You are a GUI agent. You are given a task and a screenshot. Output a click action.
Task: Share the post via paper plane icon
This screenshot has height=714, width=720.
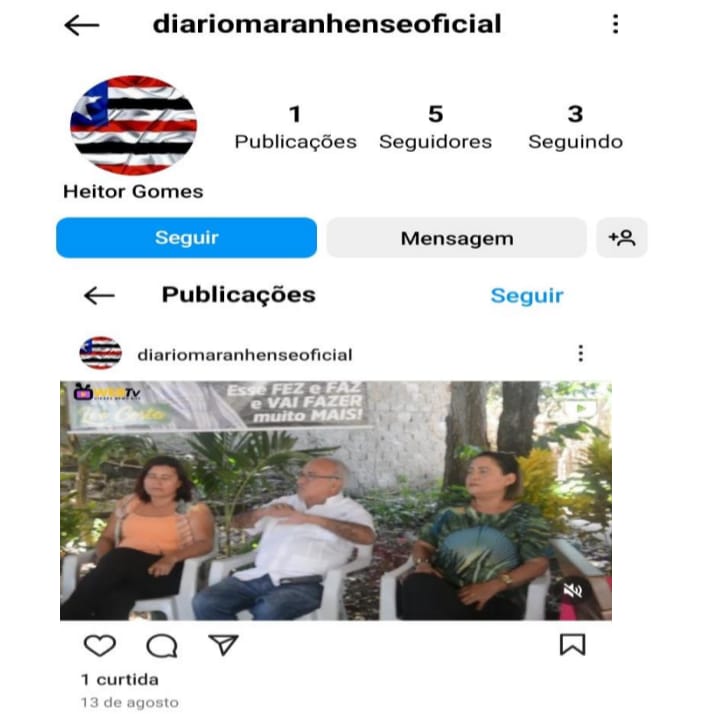click(x=224, y=645)
